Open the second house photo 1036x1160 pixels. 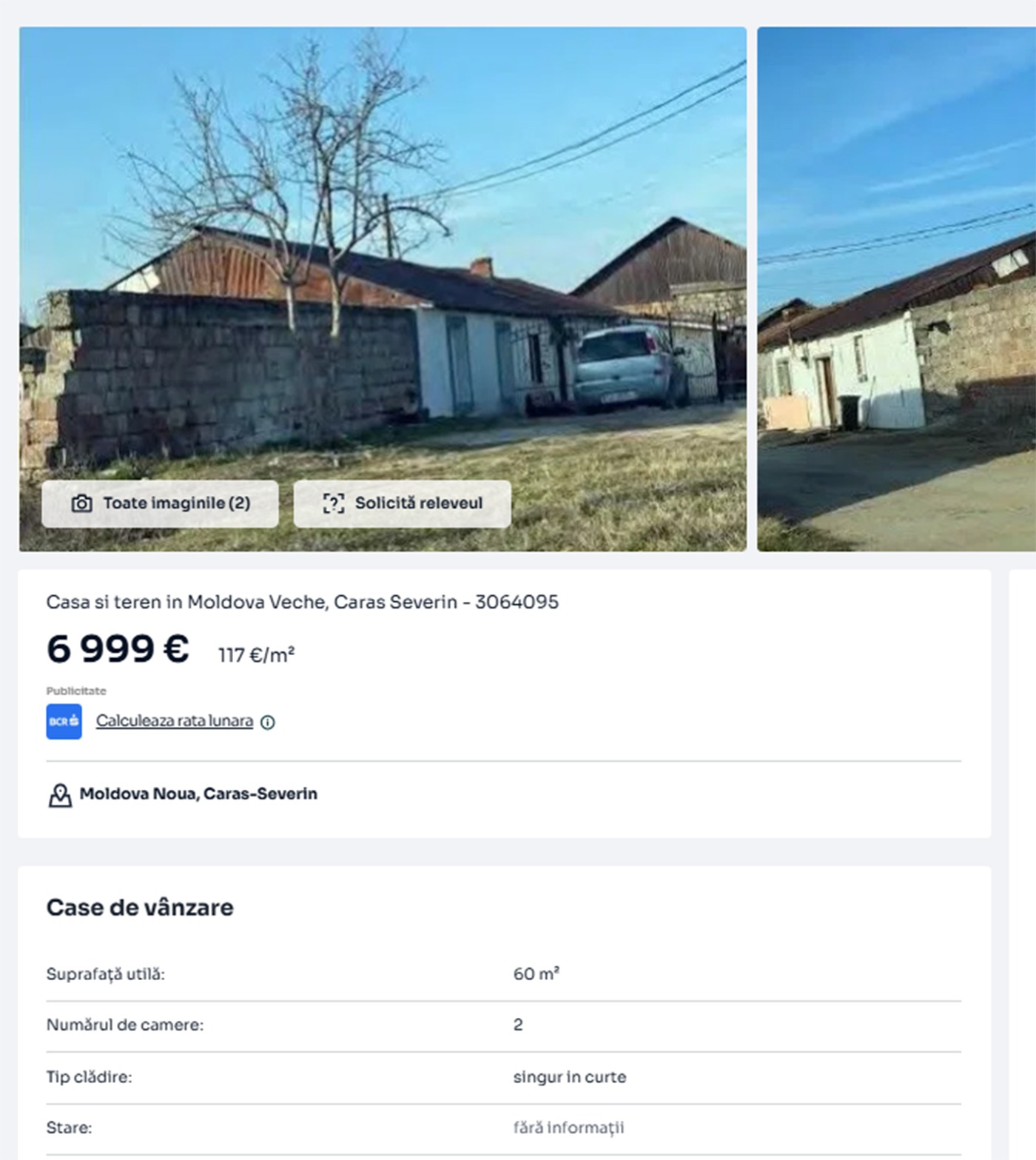point(895,289)
